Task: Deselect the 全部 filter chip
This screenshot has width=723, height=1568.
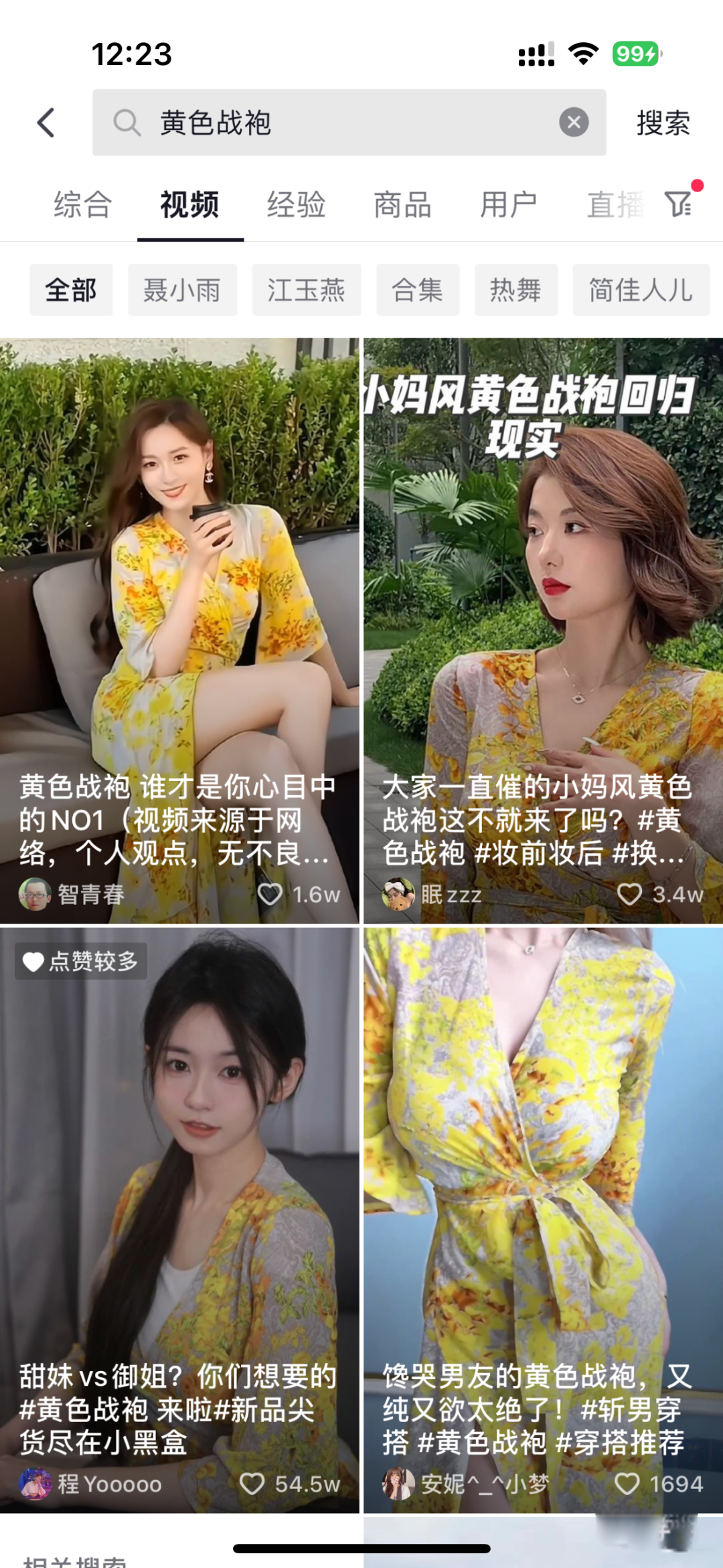Action: coord(71,289)
